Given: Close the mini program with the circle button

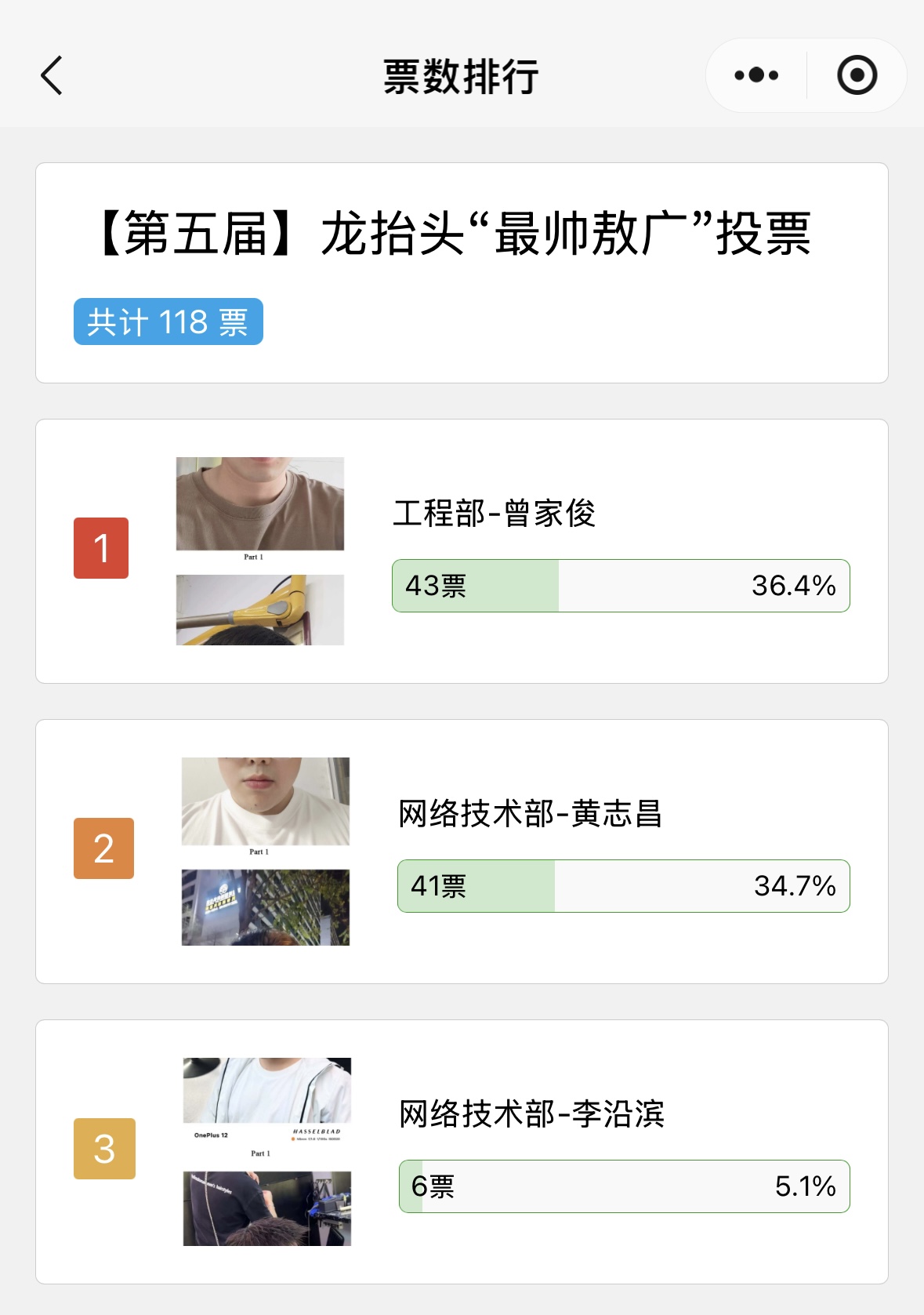Looking at the screenshot, I should point(857,76).
